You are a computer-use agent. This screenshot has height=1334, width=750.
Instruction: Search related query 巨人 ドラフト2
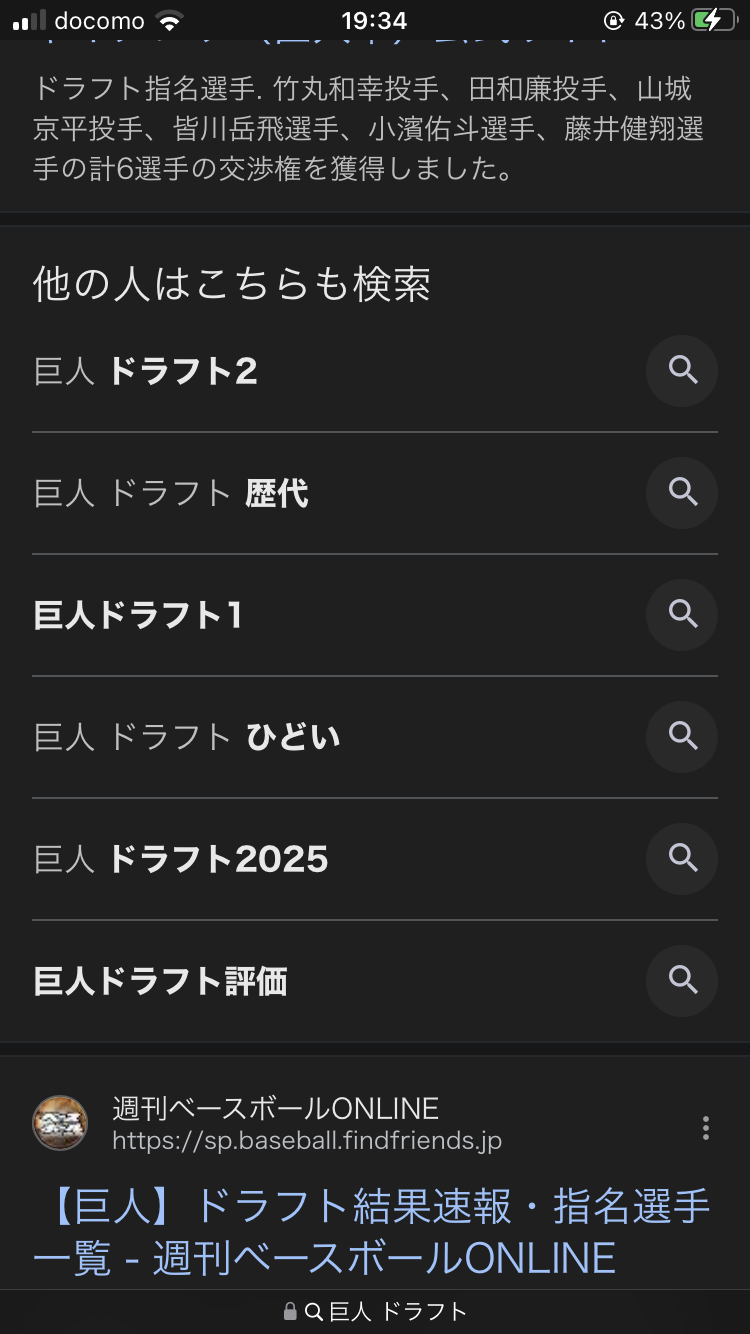pyautogui.click(x=146, y=372)
